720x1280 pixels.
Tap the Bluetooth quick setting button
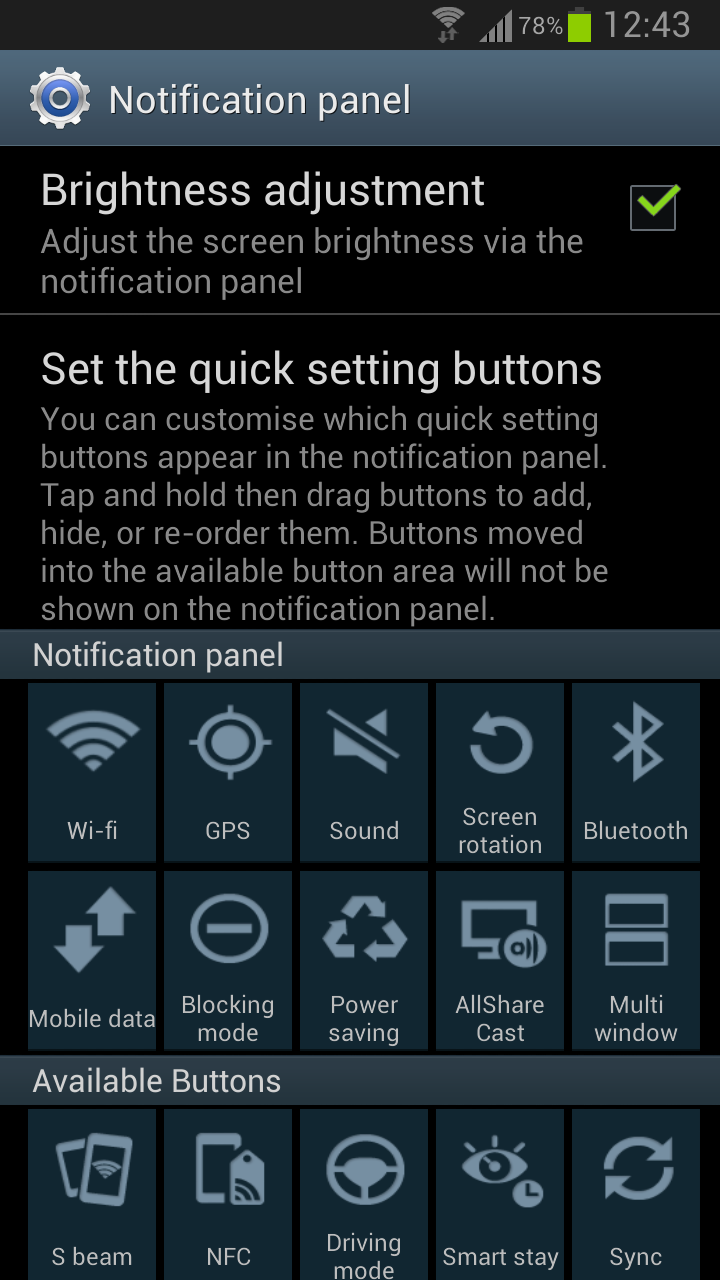click(x=636, y=772)
